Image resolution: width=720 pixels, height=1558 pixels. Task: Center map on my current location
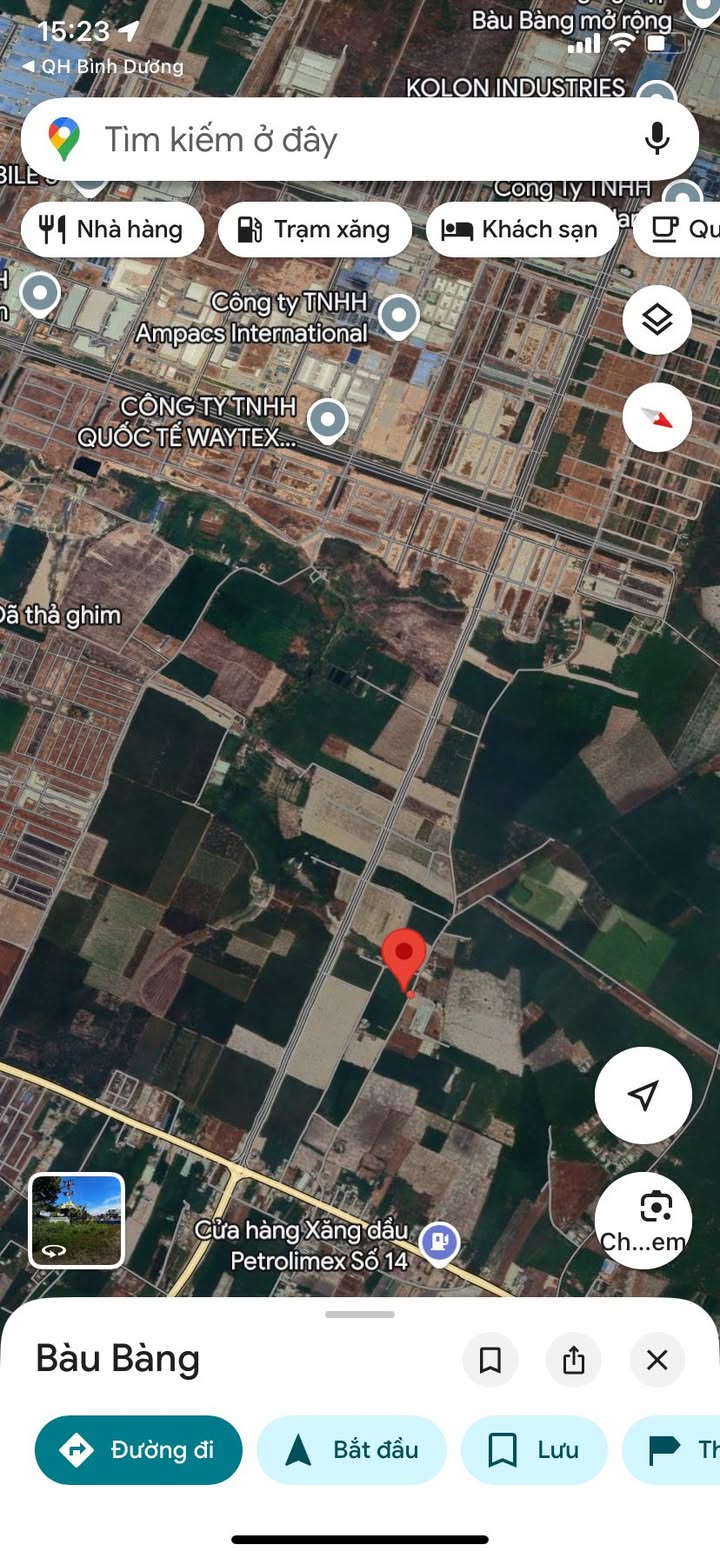[643, 1095]
